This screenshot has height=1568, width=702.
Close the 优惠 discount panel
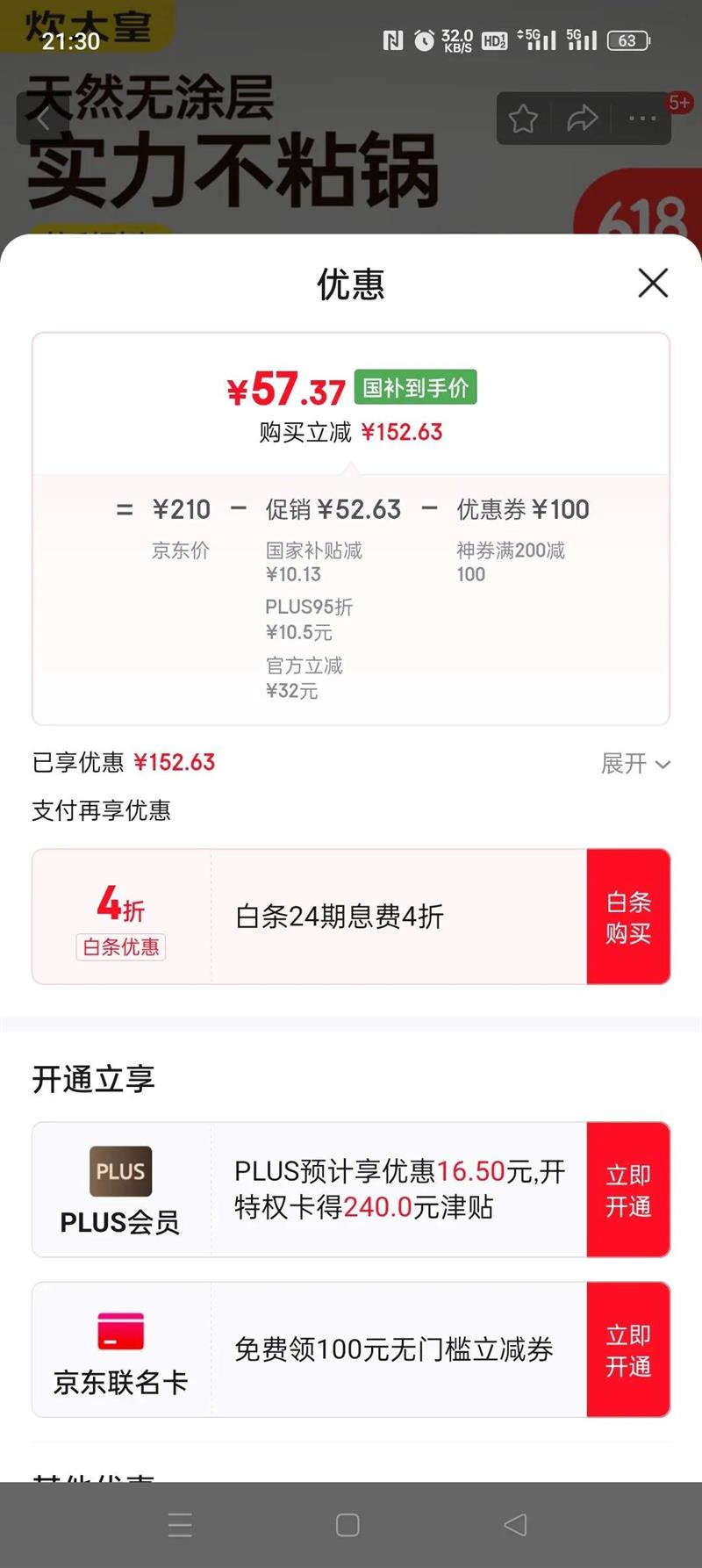tap(653, 283)
